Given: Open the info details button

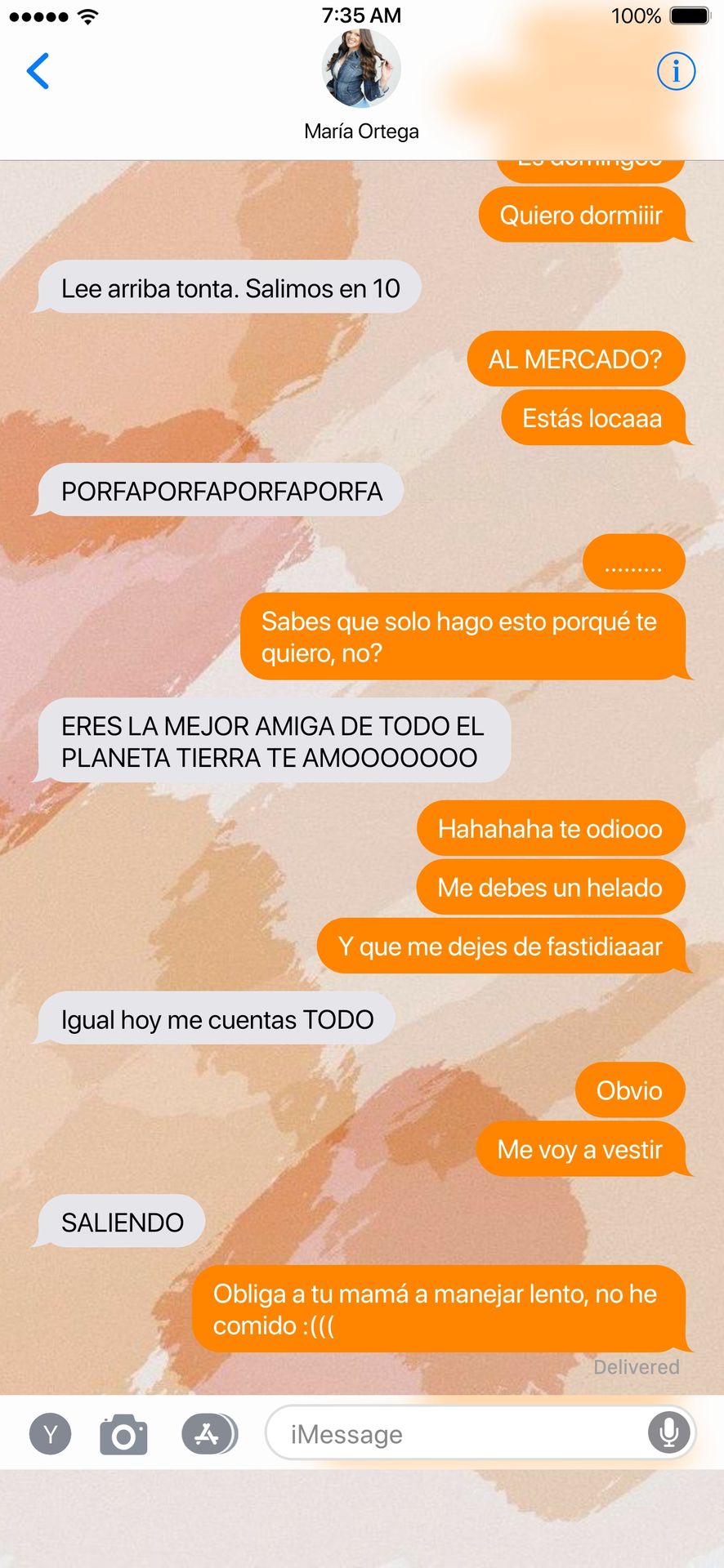Looking at the screenshot, I should click(676, 71).
